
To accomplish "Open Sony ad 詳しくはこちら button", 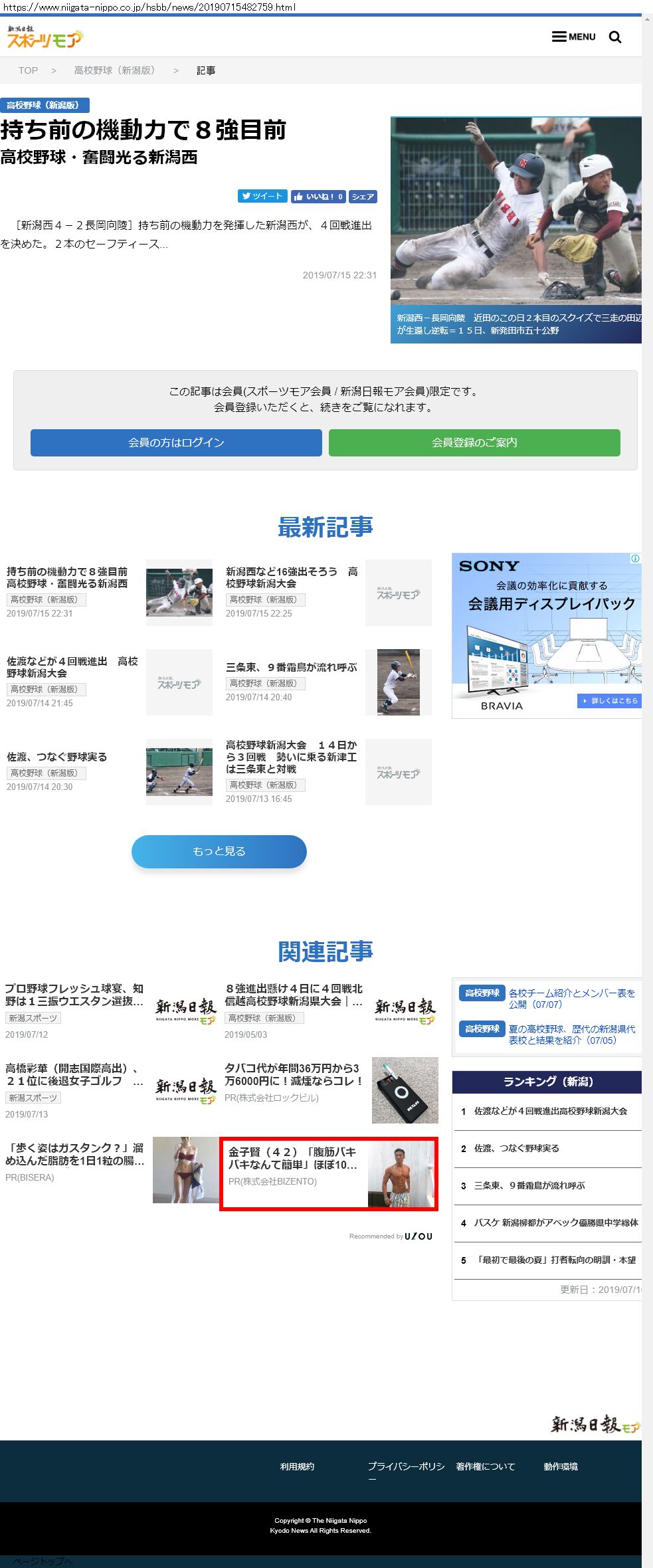I will tap(609, 701).
